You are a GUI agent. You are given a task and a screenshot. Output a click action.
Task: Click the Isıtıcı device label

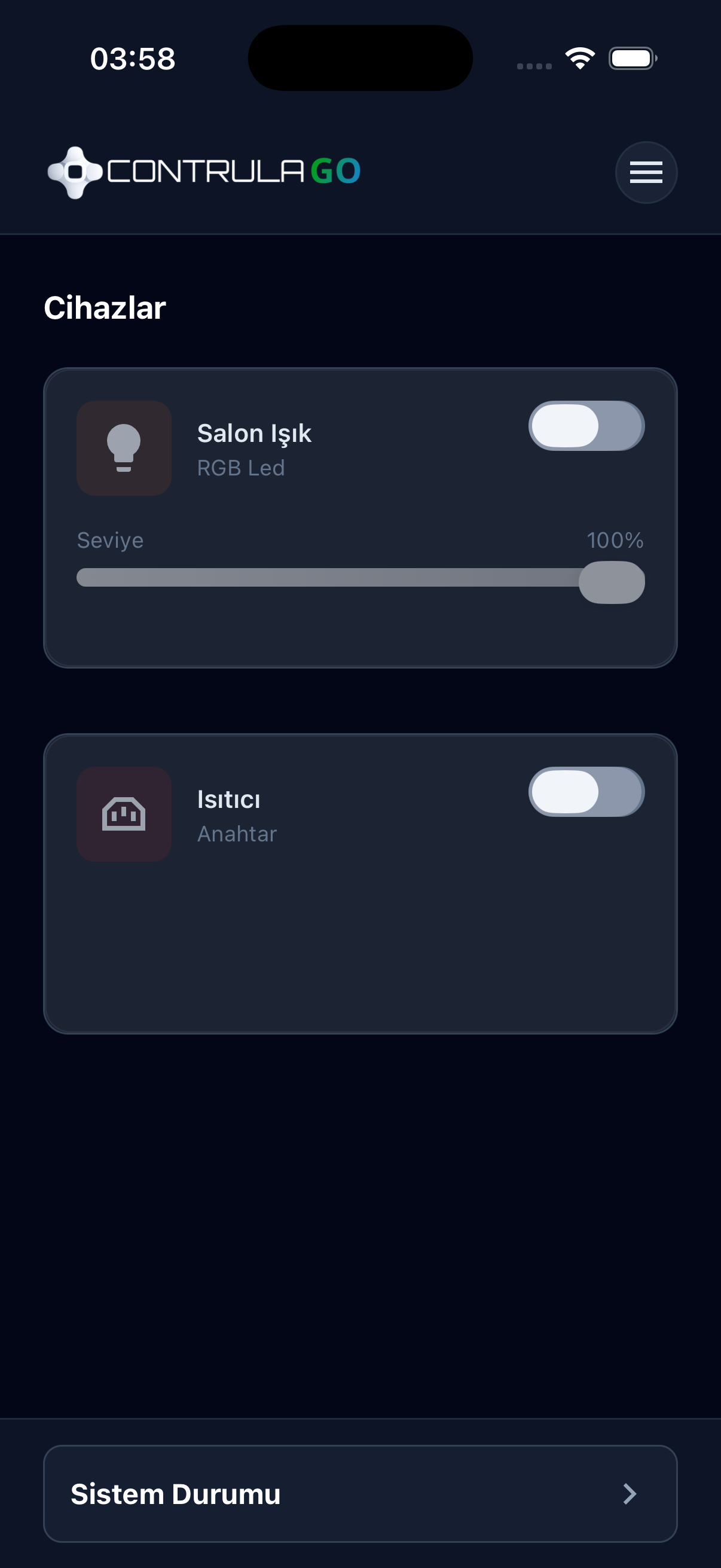click(228, 799)
